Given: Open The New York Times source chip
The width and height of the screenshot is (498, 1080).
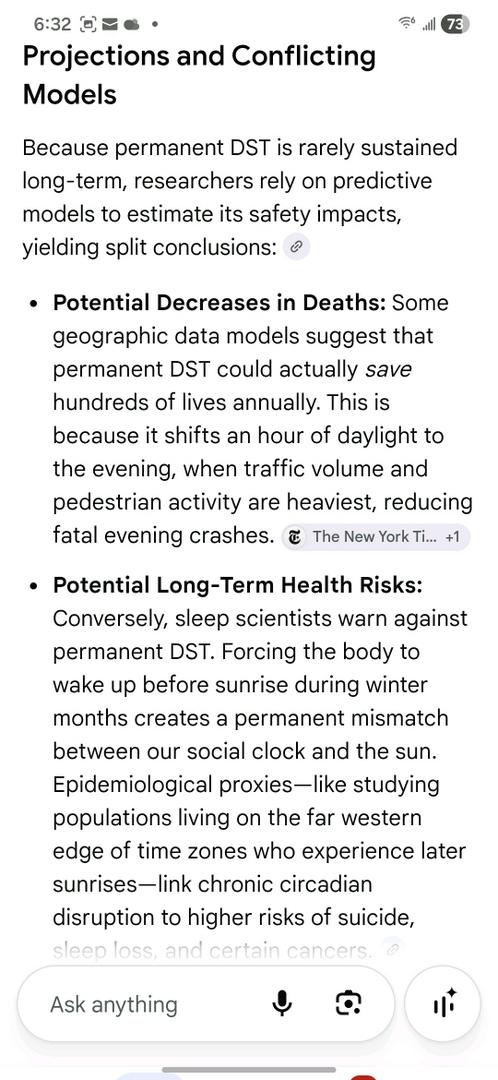Looking at the screenshot, I should click(x=375, y=537).
